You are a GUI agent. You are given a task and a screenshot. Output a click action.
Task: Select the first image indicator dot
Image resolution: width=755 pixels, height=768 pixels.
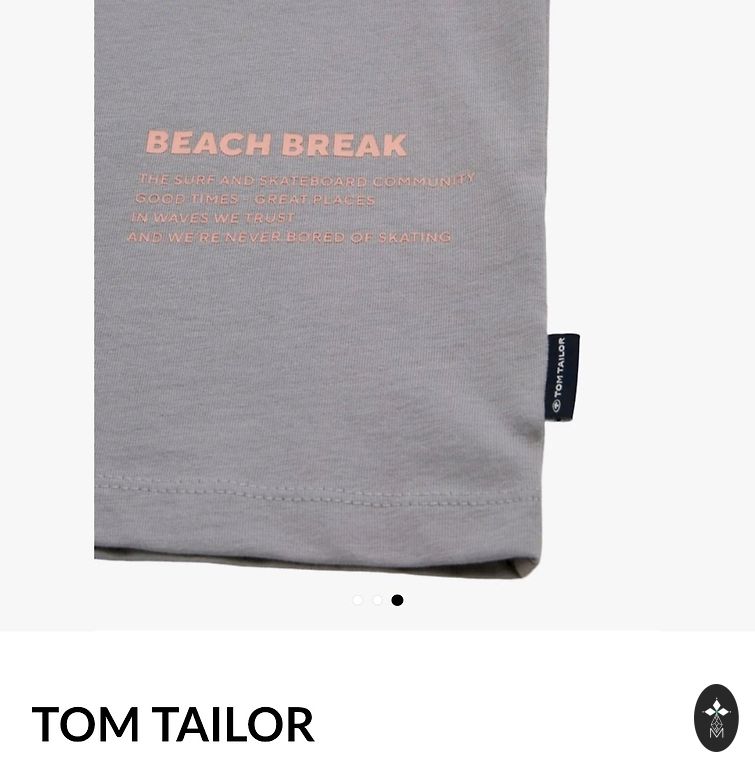(358, 600)
